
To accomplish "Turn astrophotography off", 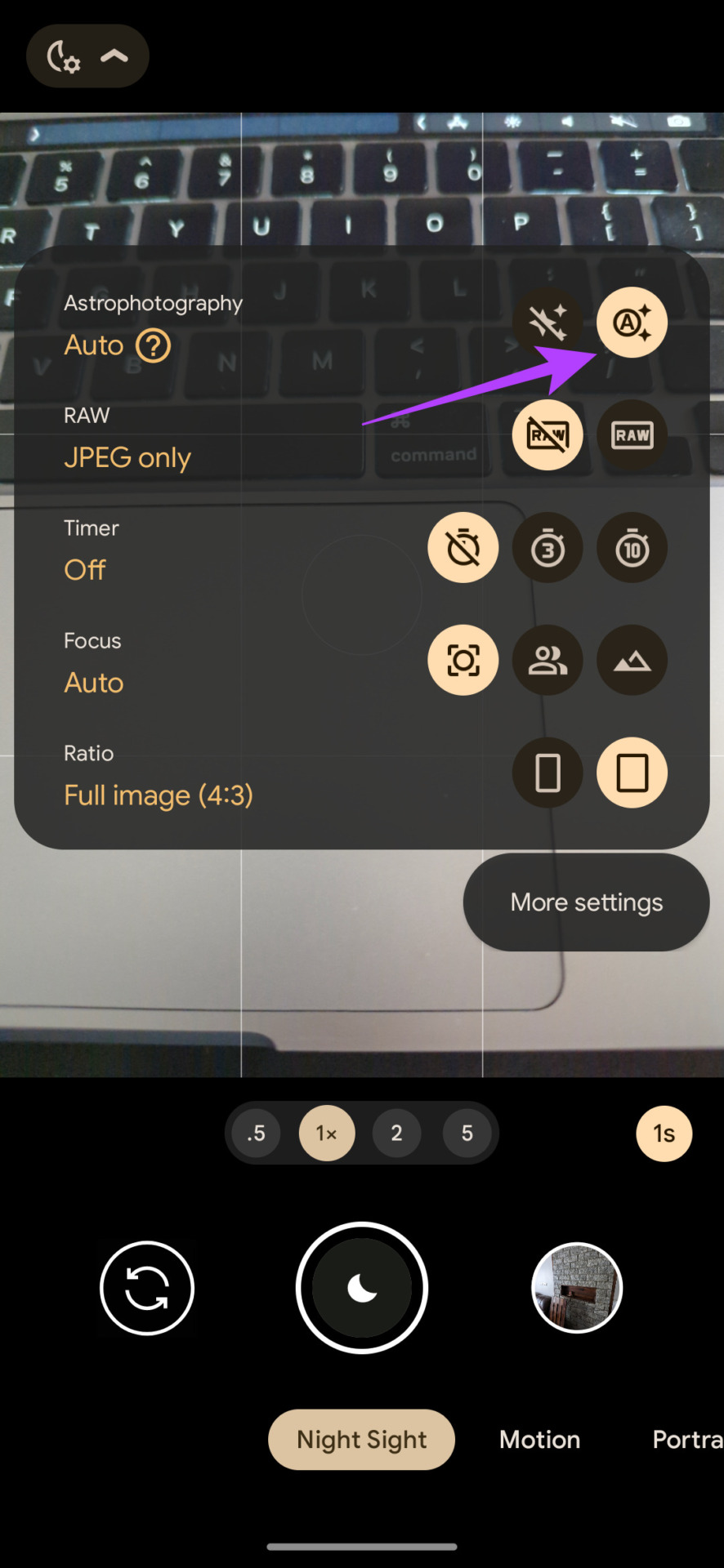I will click(x=547, y=322).
